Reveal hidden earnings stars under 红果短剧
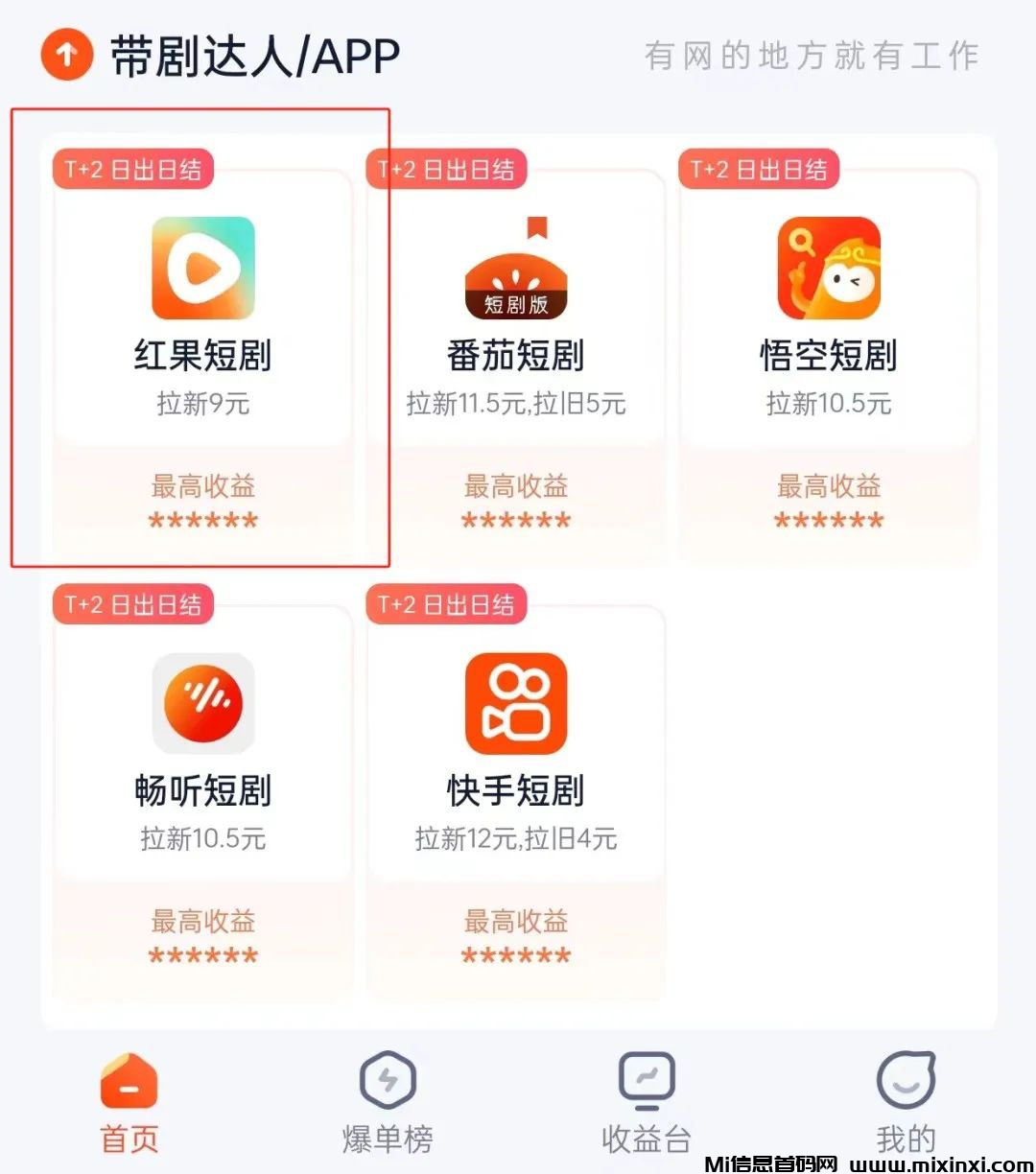Viewport: 1036px width, 1174px height. [x=201, y=521]
